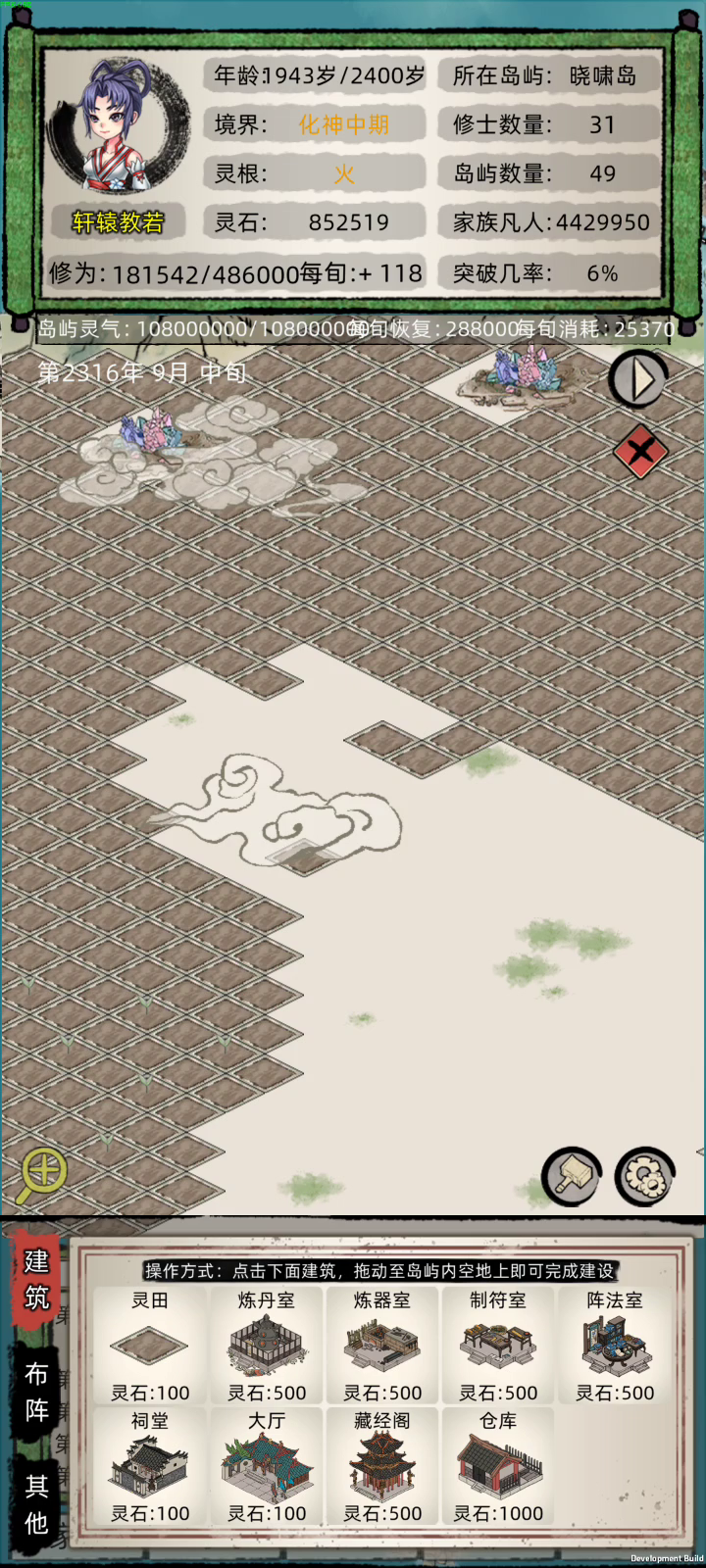
Task: Select the 仓库 building
Action: tap(498, 1467)
